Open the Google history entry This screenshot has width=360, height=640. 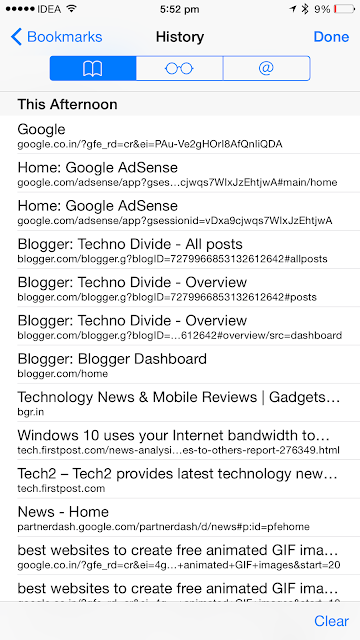(x=180, y=135)
